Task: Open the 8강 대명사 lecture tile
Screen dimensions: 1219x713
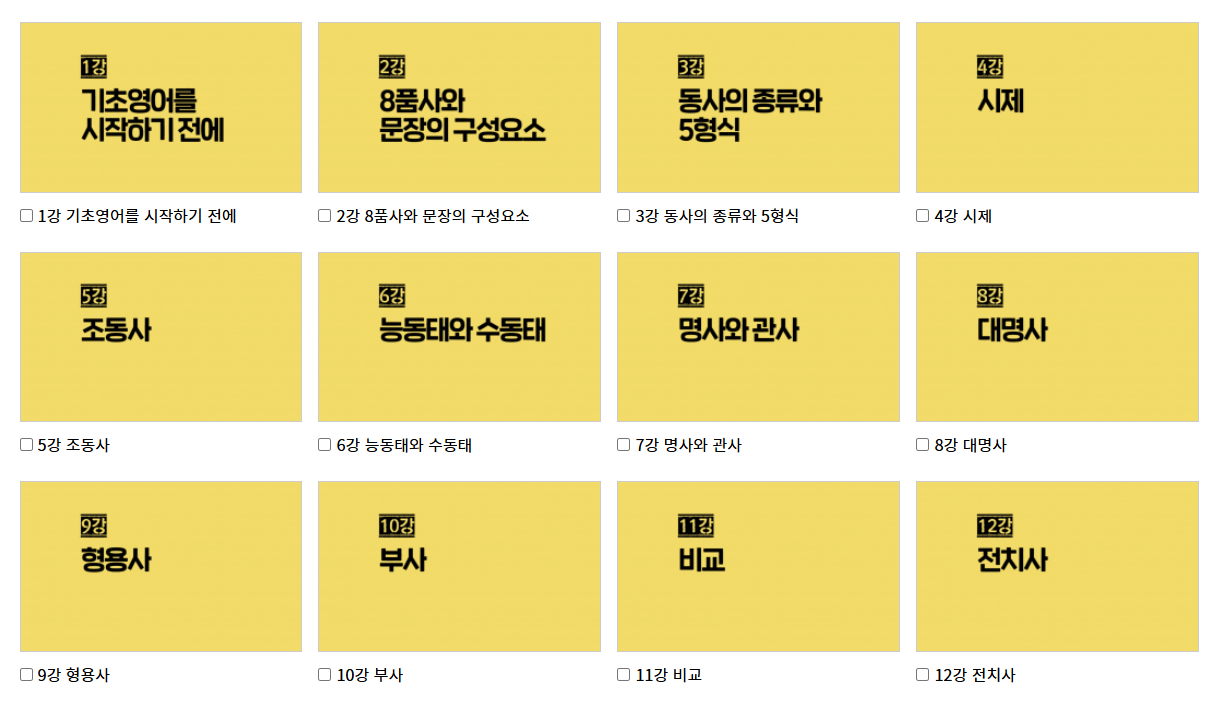Action: coord(1057,337)
